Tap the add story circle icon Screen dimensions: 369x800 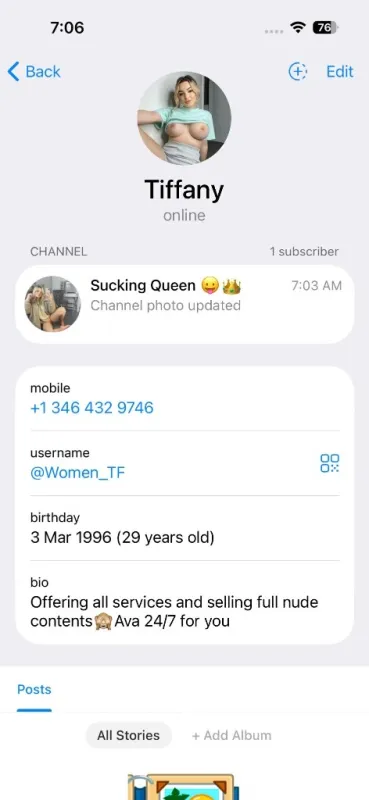pyautogui.click(x=298, y=71)
